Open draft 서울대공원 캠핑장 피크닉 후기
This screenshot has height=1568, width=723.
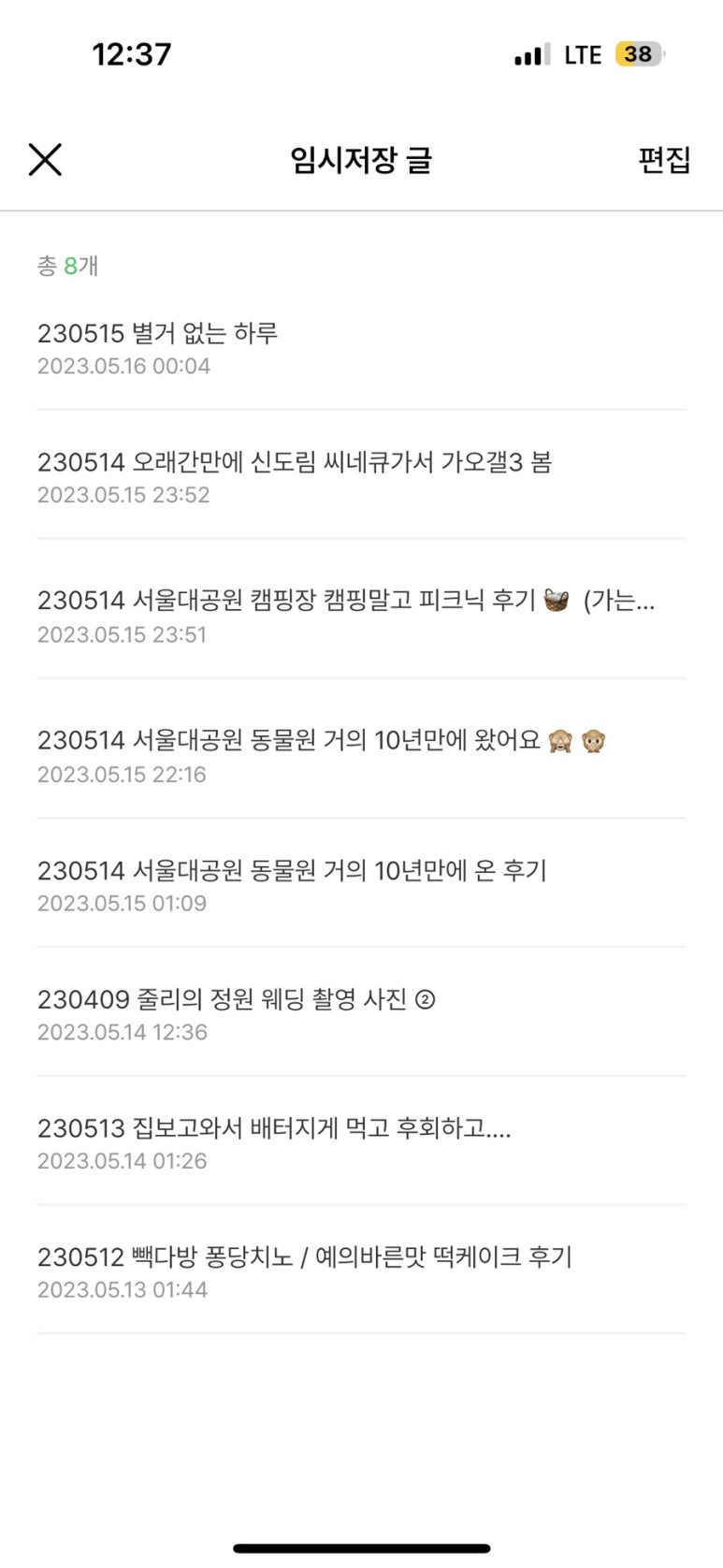point(361,616)
